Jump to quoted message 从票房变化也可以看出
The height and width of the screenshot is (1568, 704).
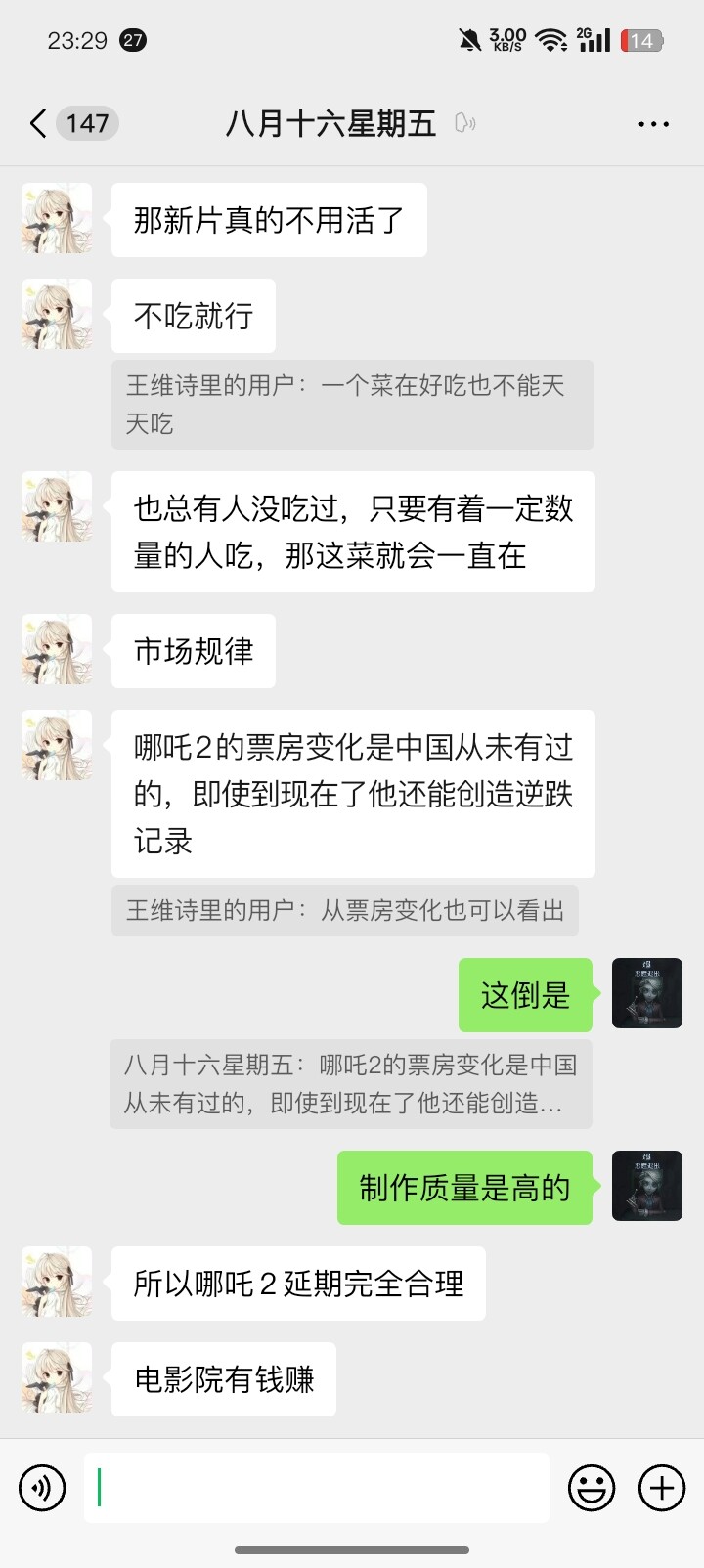point(345,910)
